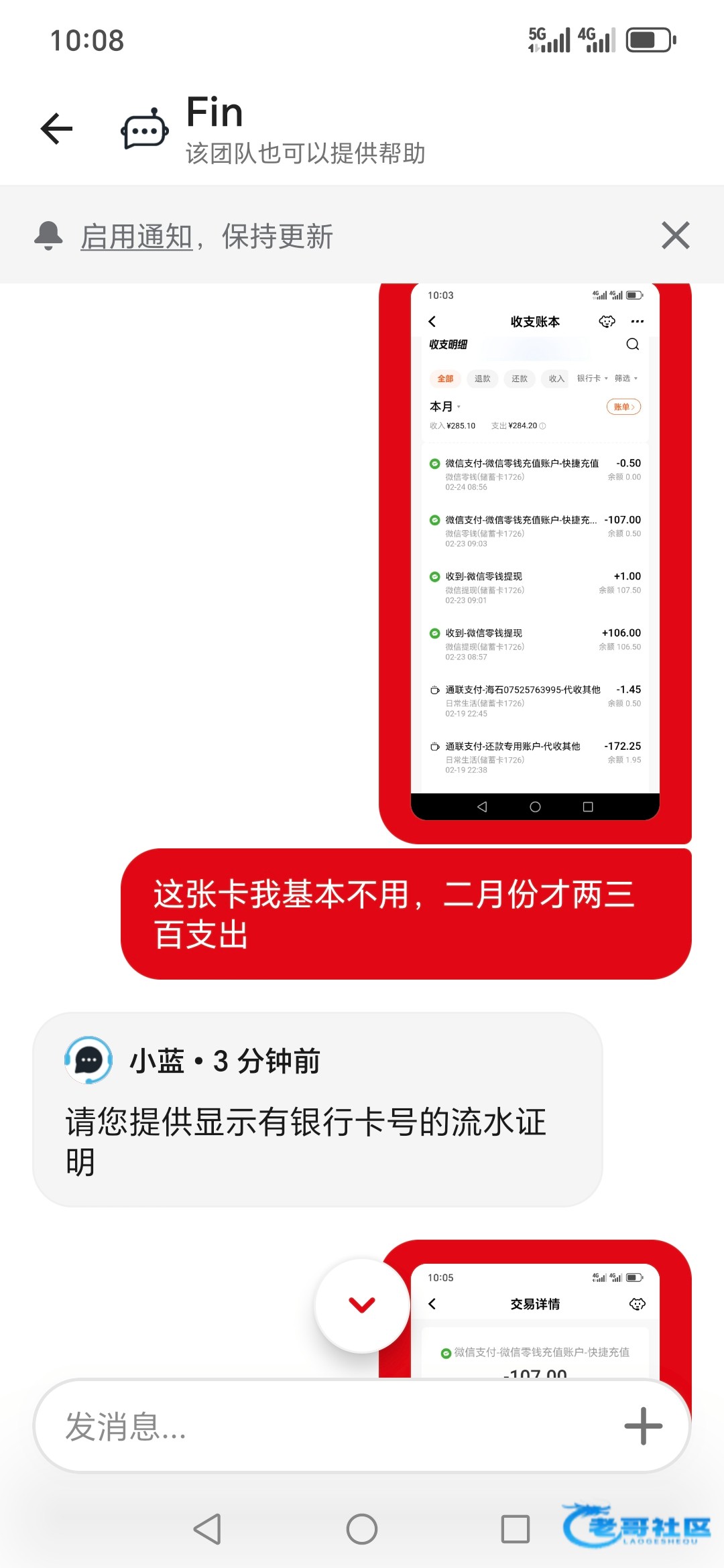Tap the system home button
The image size is (724, 1568).
362,1529
